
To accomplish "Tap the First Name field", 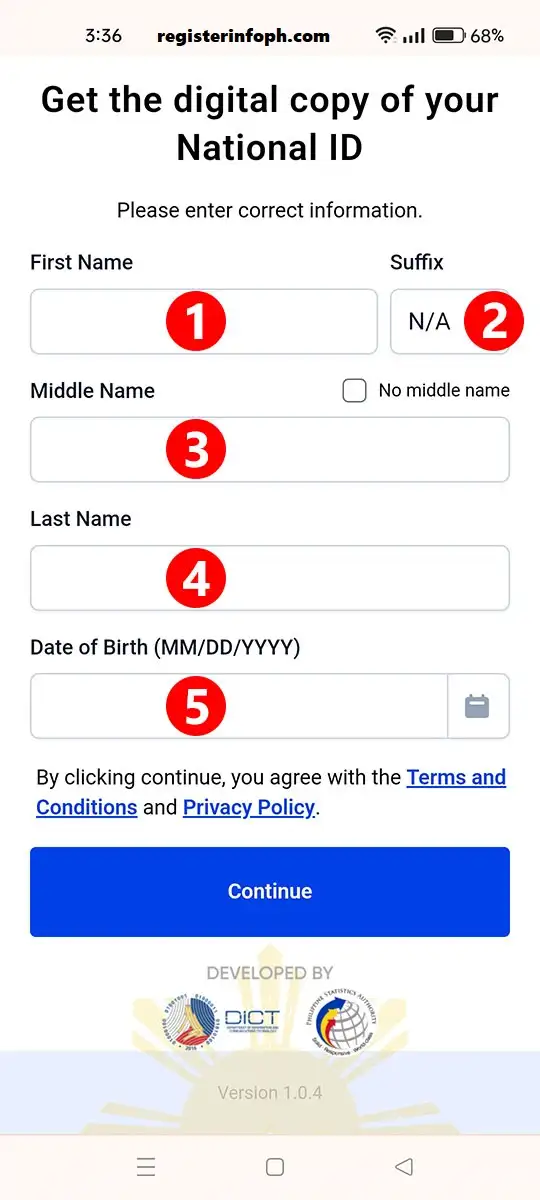I will pos(204,321).
